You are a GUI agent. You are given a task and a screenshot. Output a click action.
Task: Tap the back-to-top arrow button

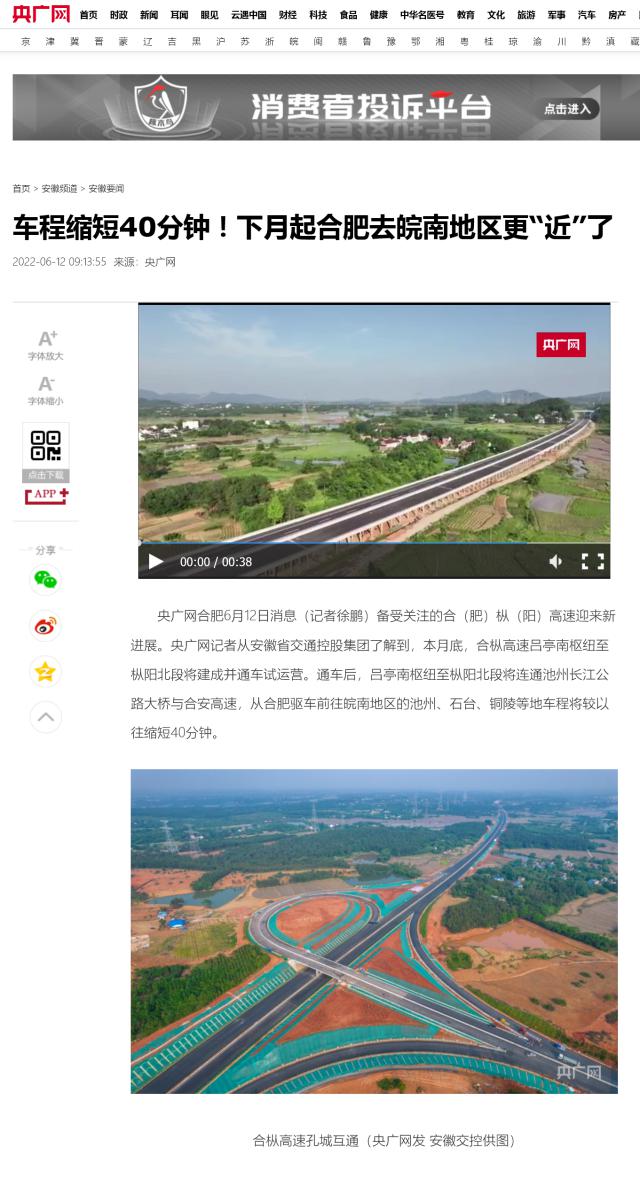coord(45,716)
